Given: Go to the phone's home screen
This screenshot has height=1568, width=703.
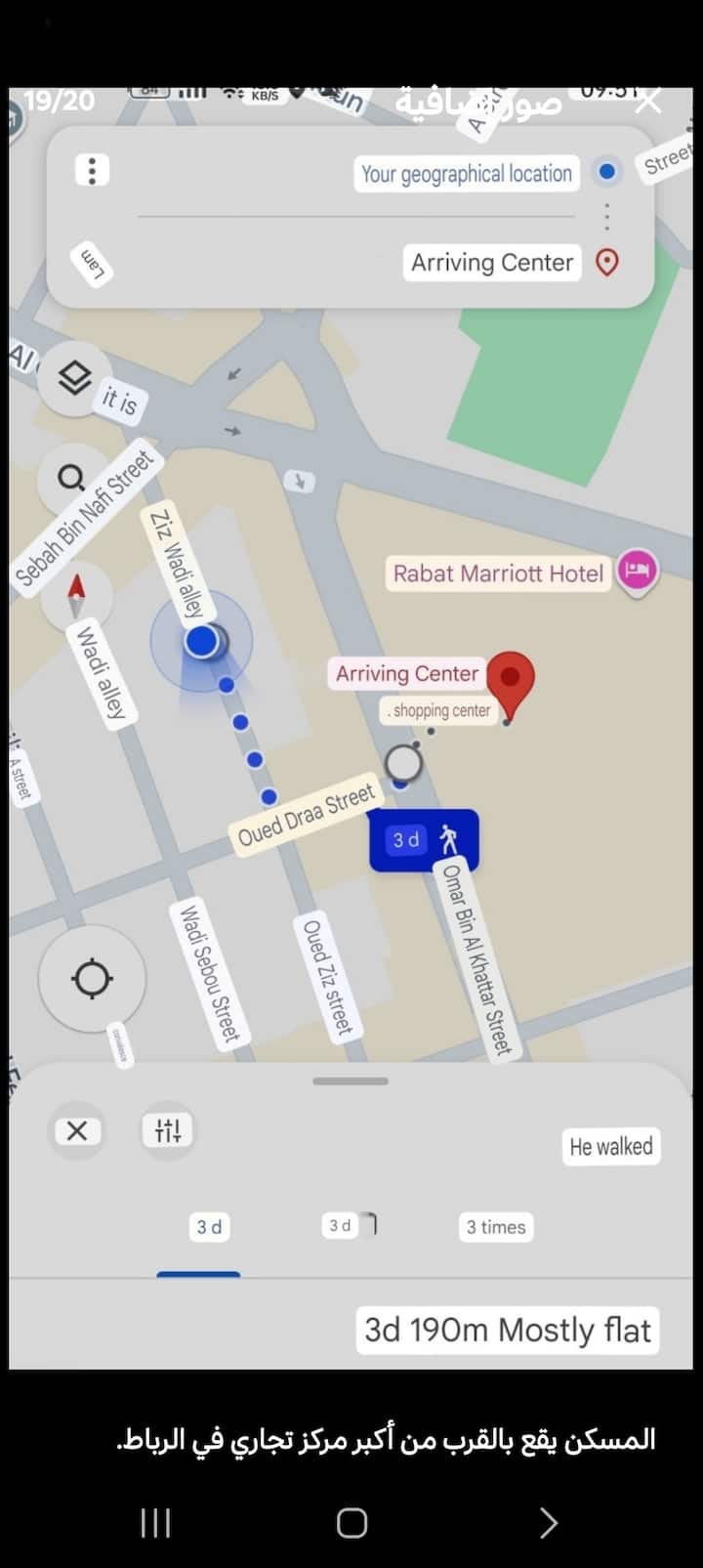Looking at the screenshot, I should coord(351,1522).
